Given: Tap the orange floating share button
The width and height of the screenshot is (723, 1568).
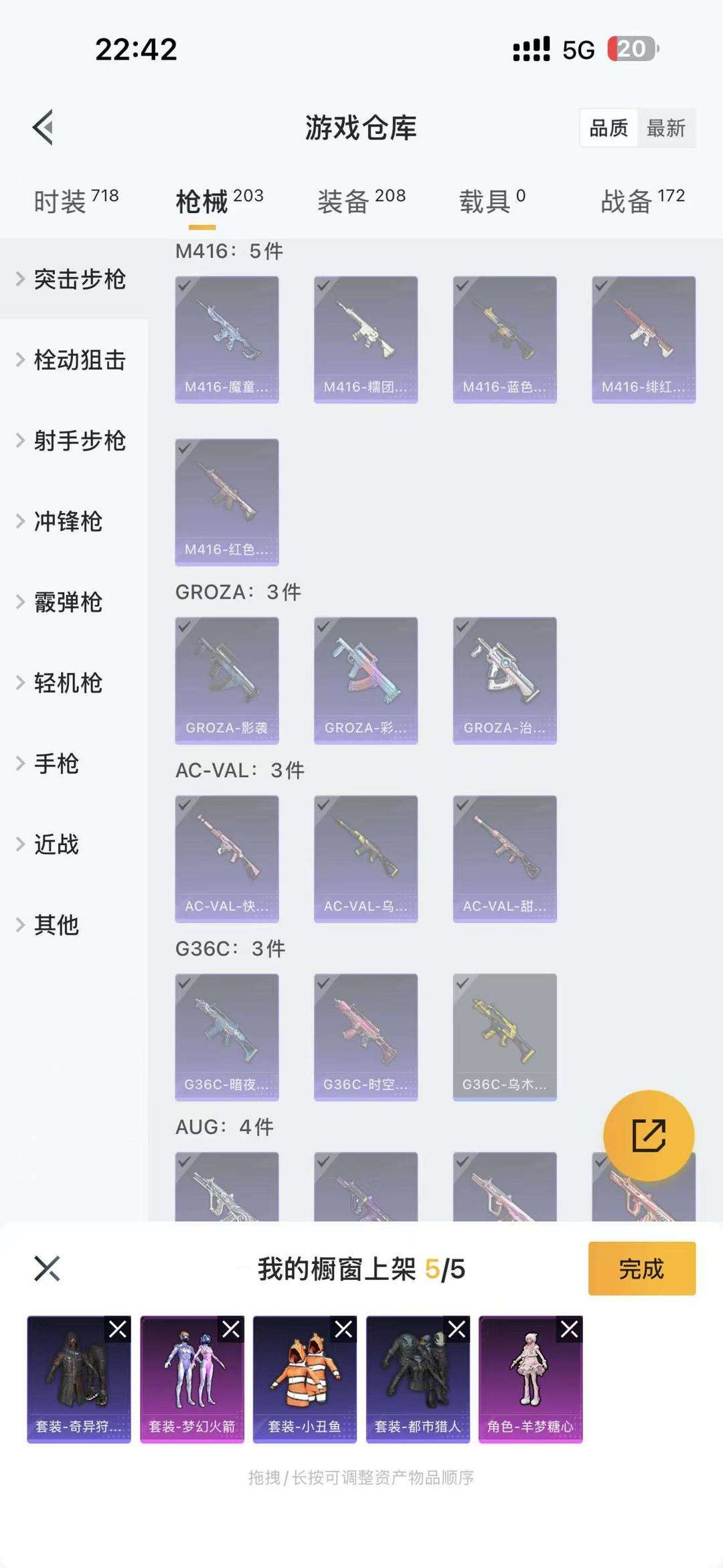Looking at the screenshot, I should coord(648,1135).
